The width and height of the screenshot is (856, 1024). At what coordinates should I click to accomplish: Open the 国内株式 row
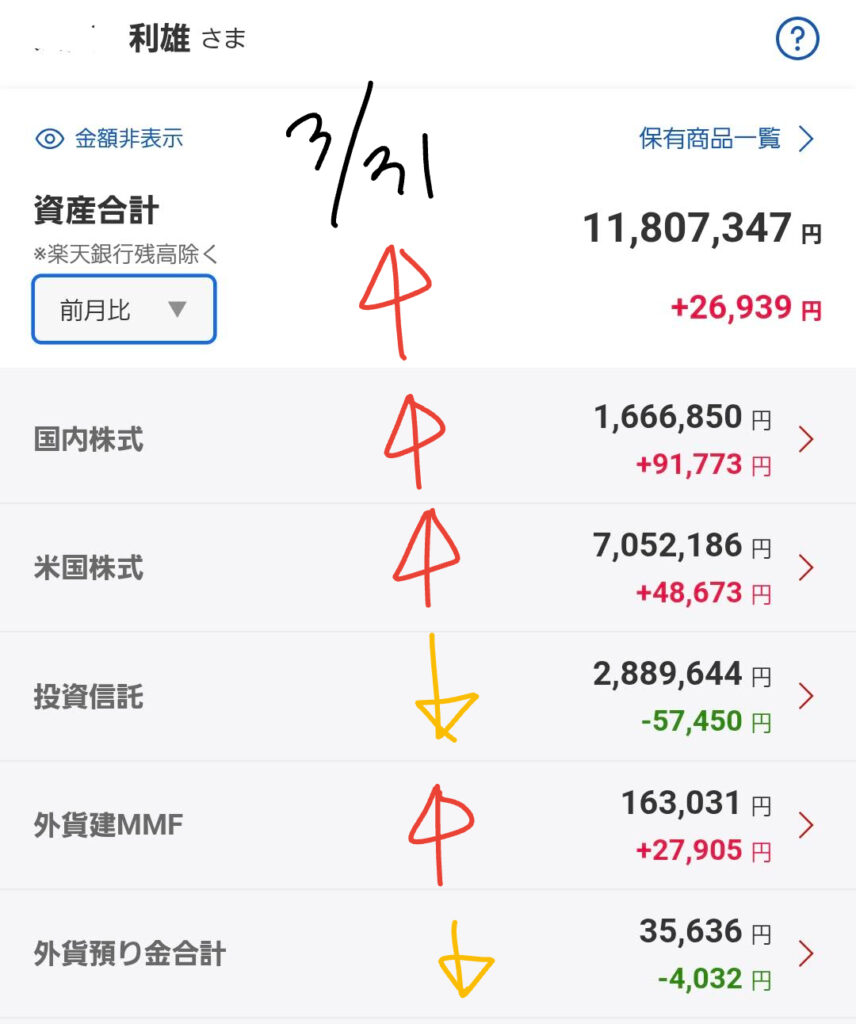[428, 439]
